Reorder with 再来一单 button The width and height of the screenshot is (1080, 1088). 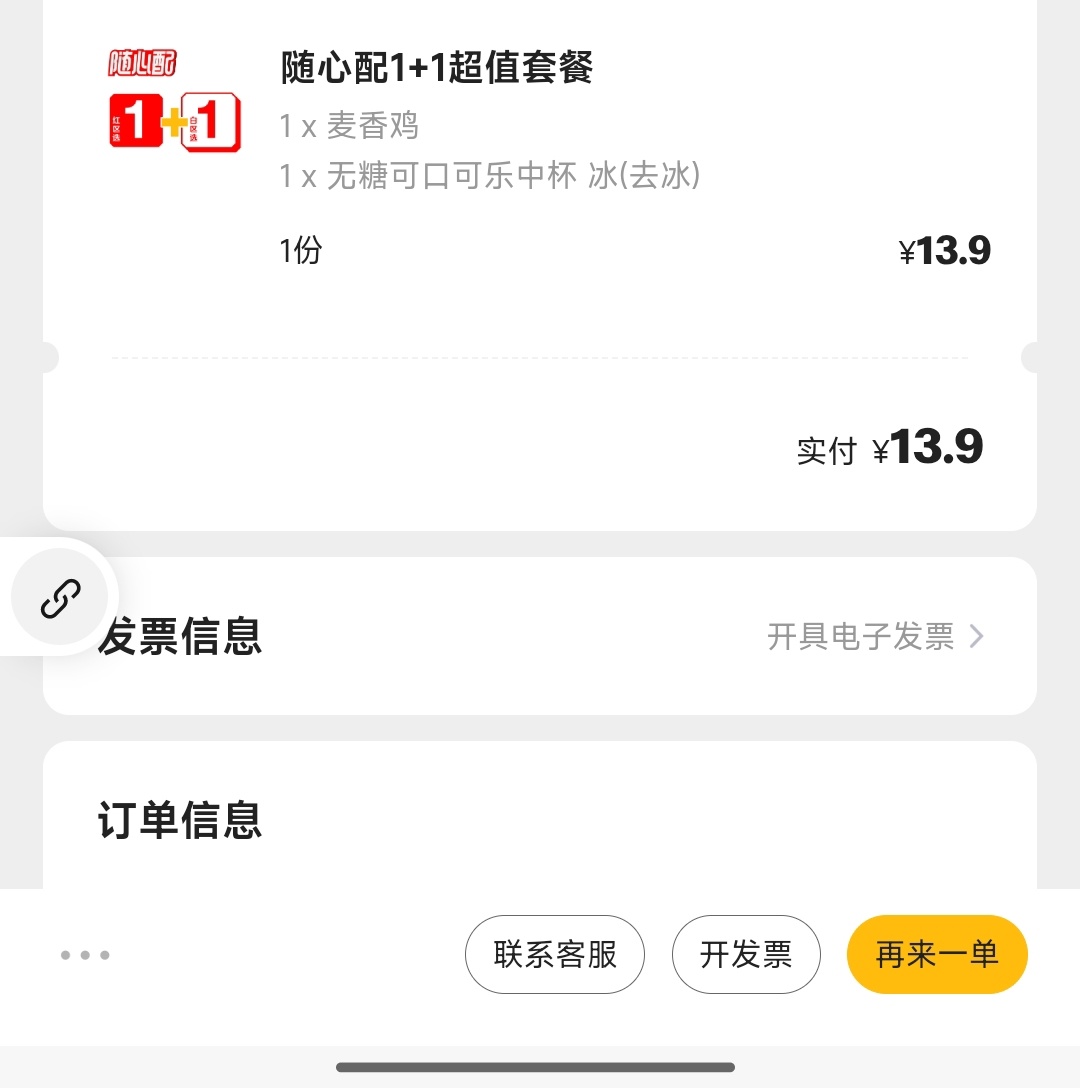point(937,955)
